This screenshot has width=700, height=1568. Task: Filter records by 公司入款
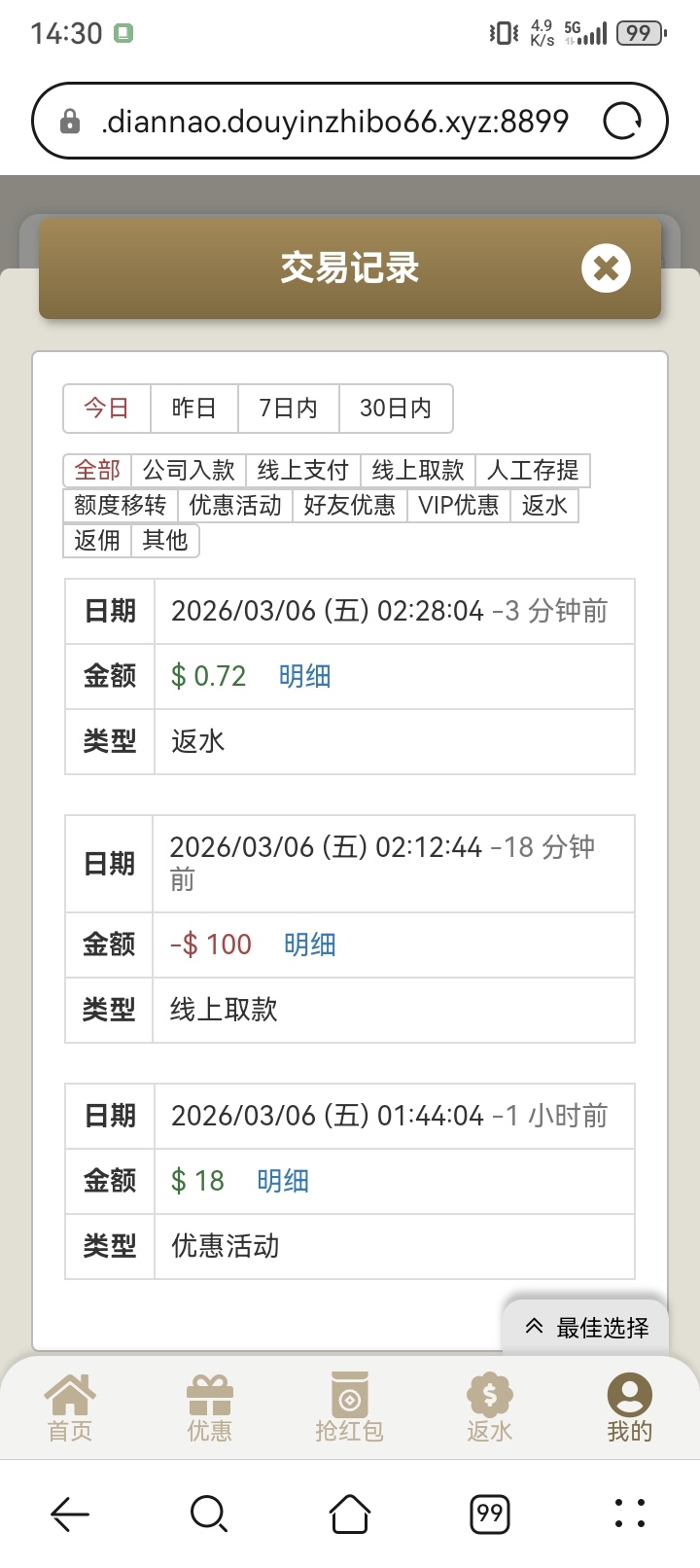[x=189, y=471]
